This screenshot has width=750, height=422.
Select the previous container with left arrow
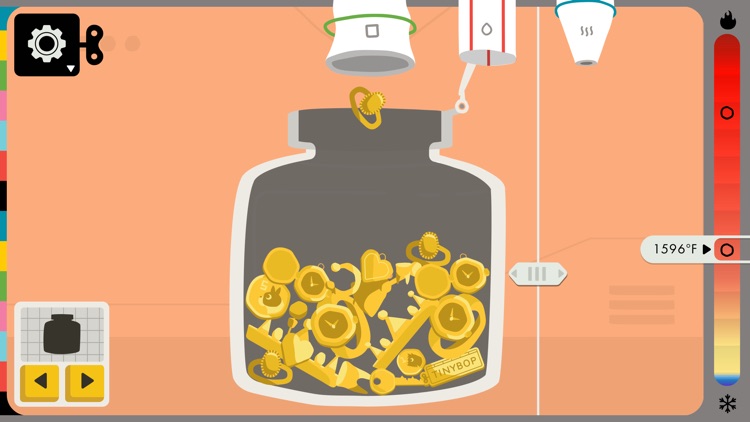click(x=40, y=381)
